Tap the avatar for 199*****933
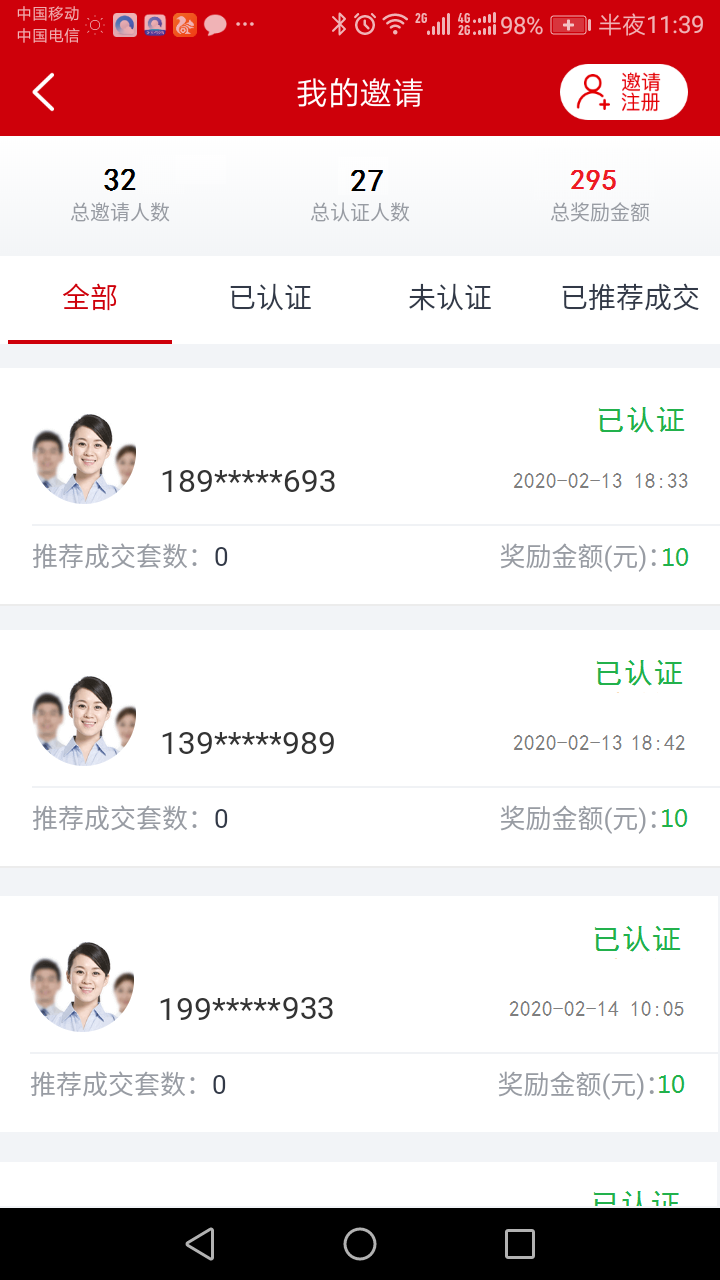The width and height of the screenshot is (720, 1280). pos(83,986)
